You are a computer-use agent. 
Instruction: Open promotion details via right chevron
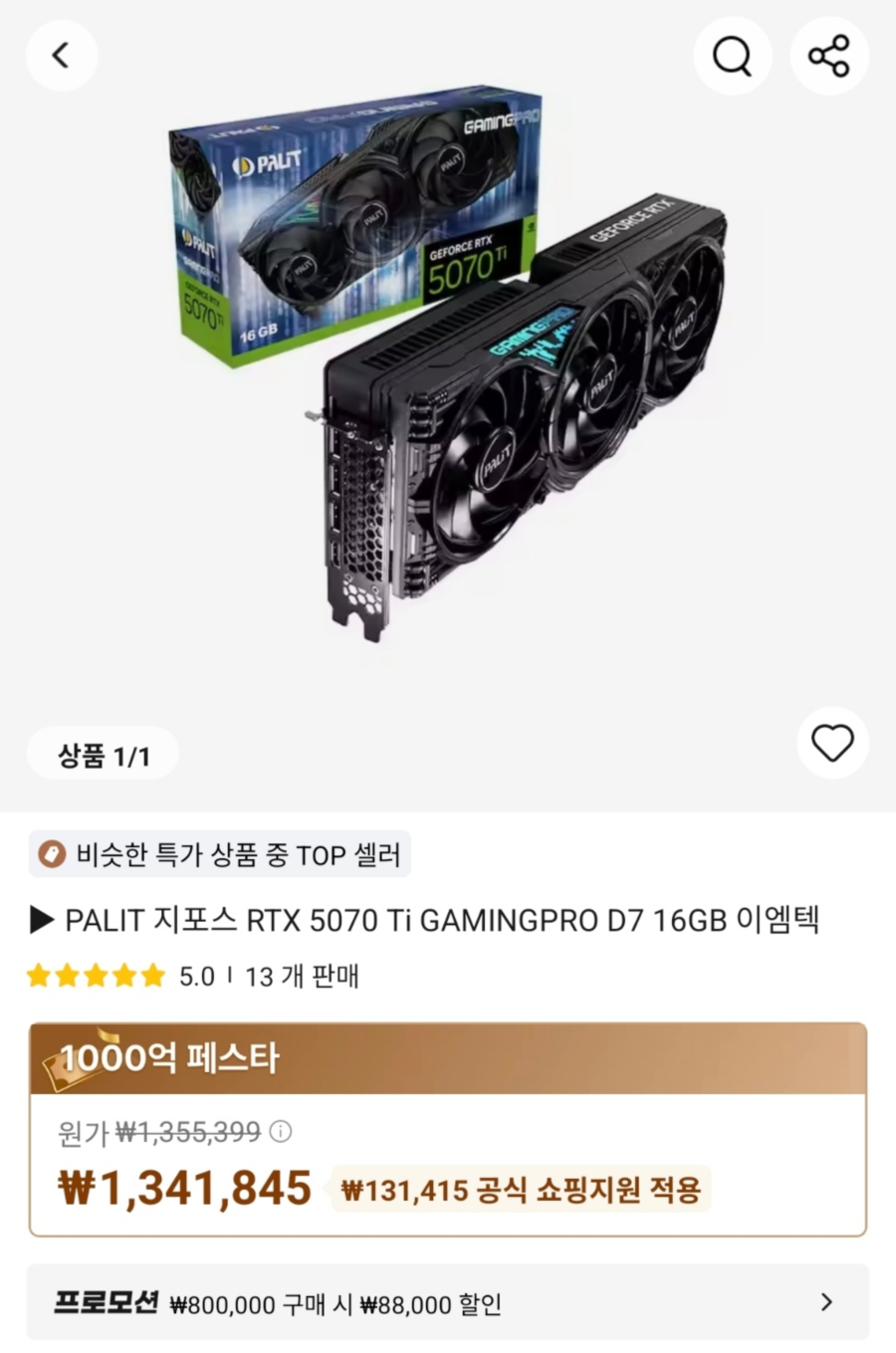(827, 1302)
